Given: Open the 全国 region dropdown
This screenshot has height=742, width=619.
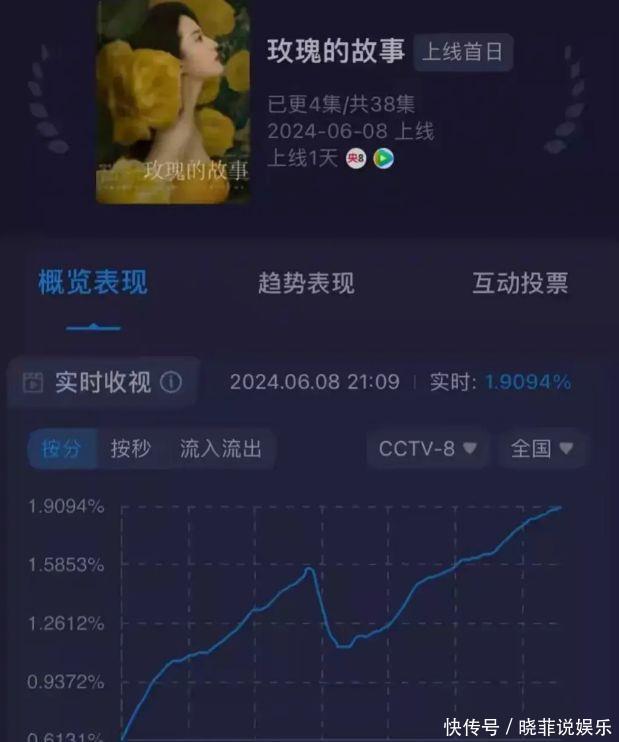Looking at the screenshot, I should (542, 449).
